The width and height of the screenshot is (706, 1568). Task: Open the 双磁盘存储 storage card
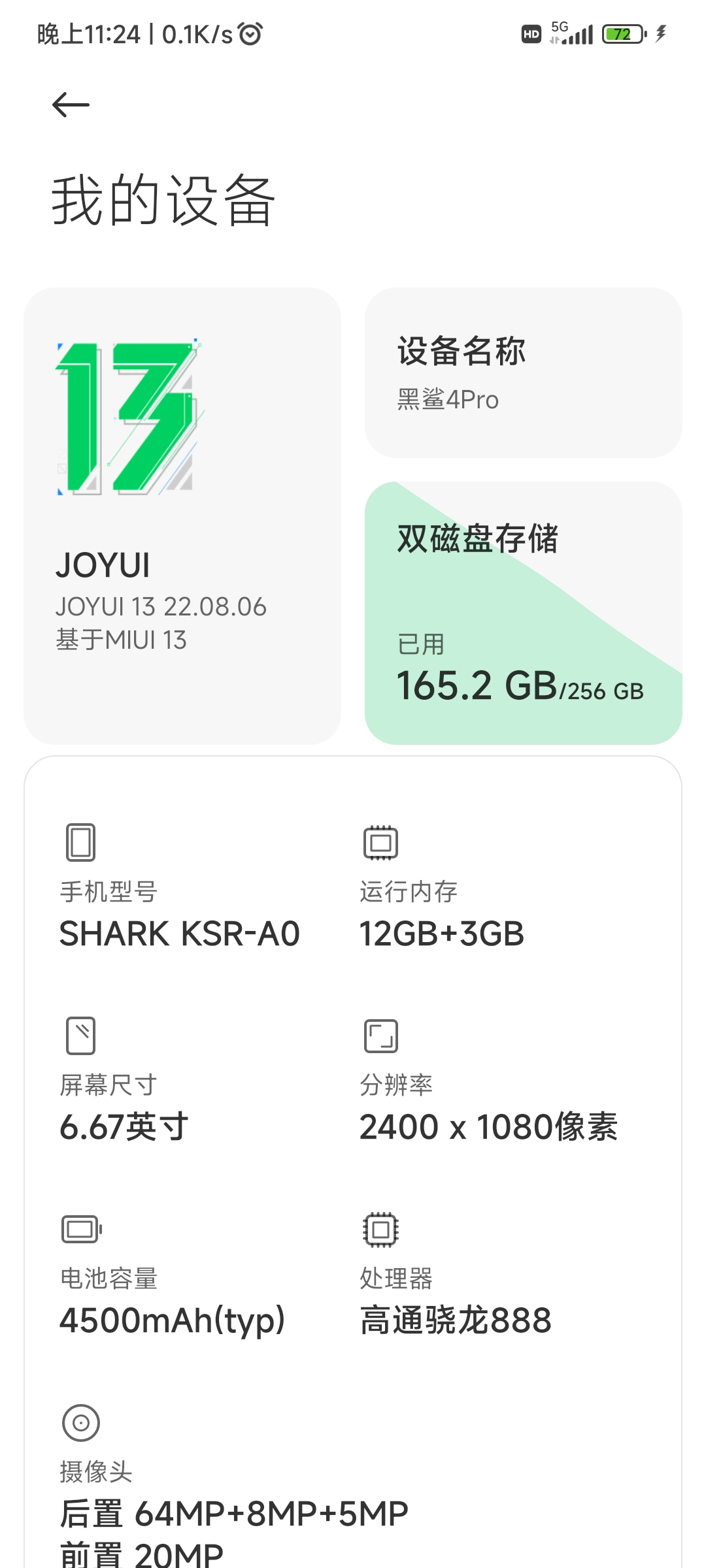(x=524, y=613)
